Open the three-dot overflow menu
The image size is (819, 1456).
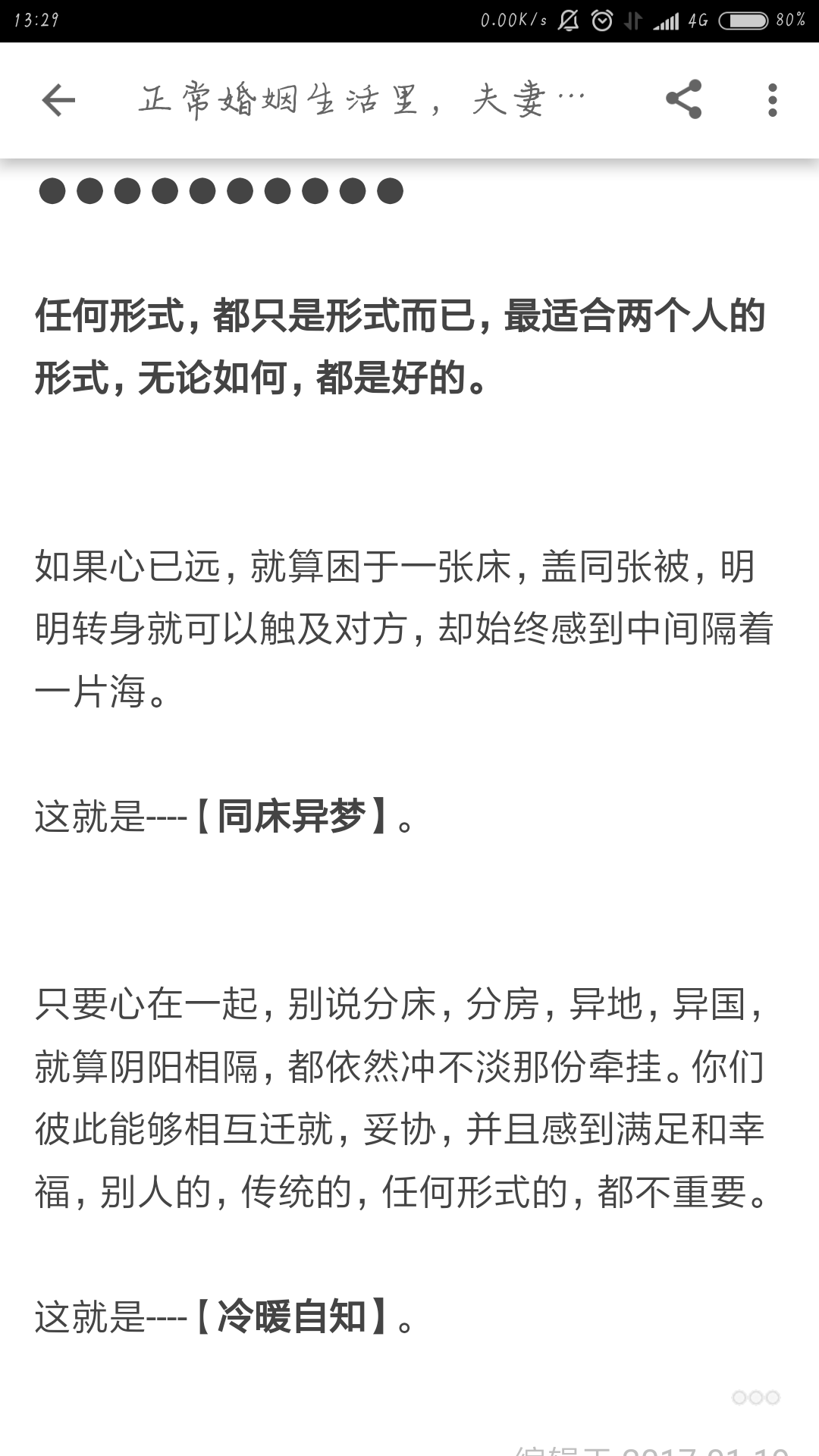[772, 100]
